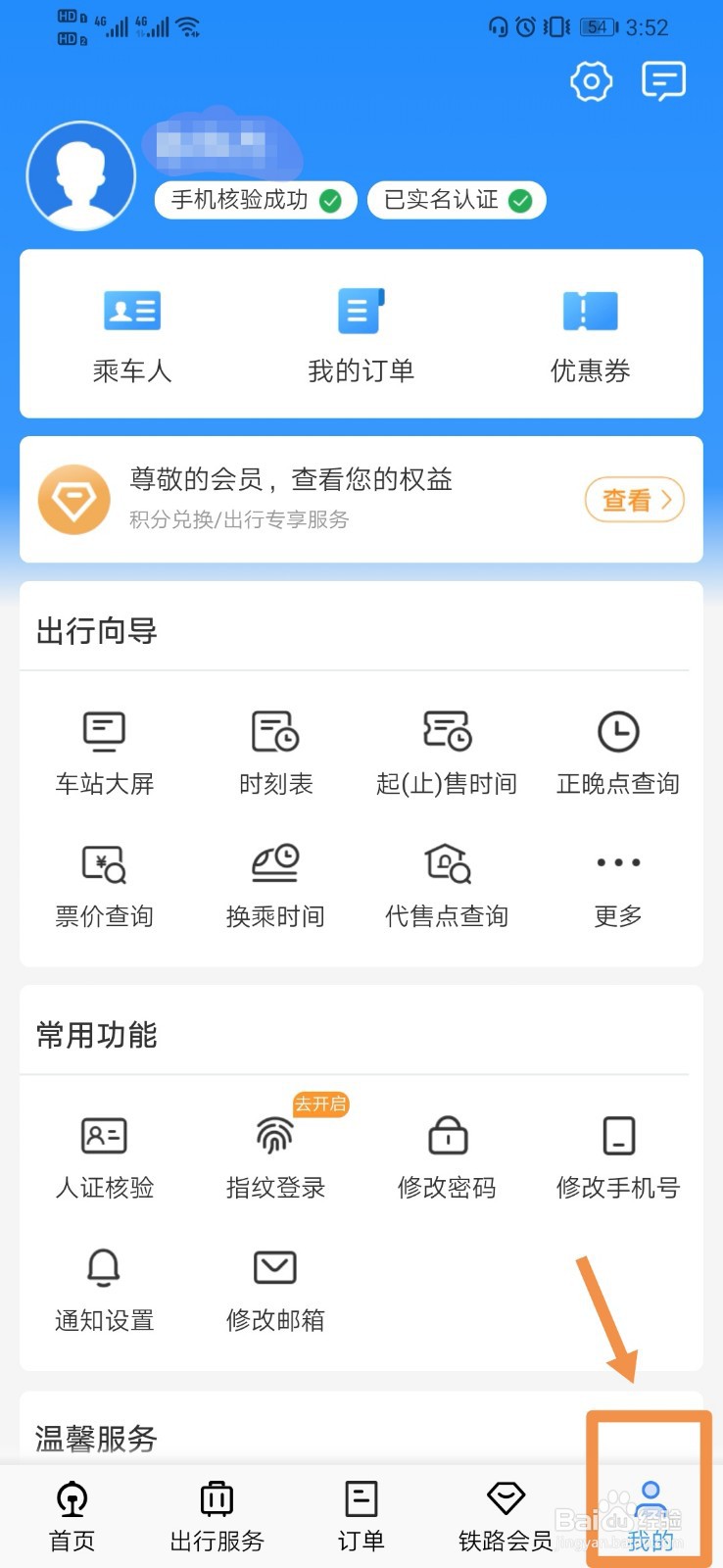The width and height of the screenshot is (723, 1568).
Task: Open 车站大屏 station screen tool
Action: pos(104,750)
